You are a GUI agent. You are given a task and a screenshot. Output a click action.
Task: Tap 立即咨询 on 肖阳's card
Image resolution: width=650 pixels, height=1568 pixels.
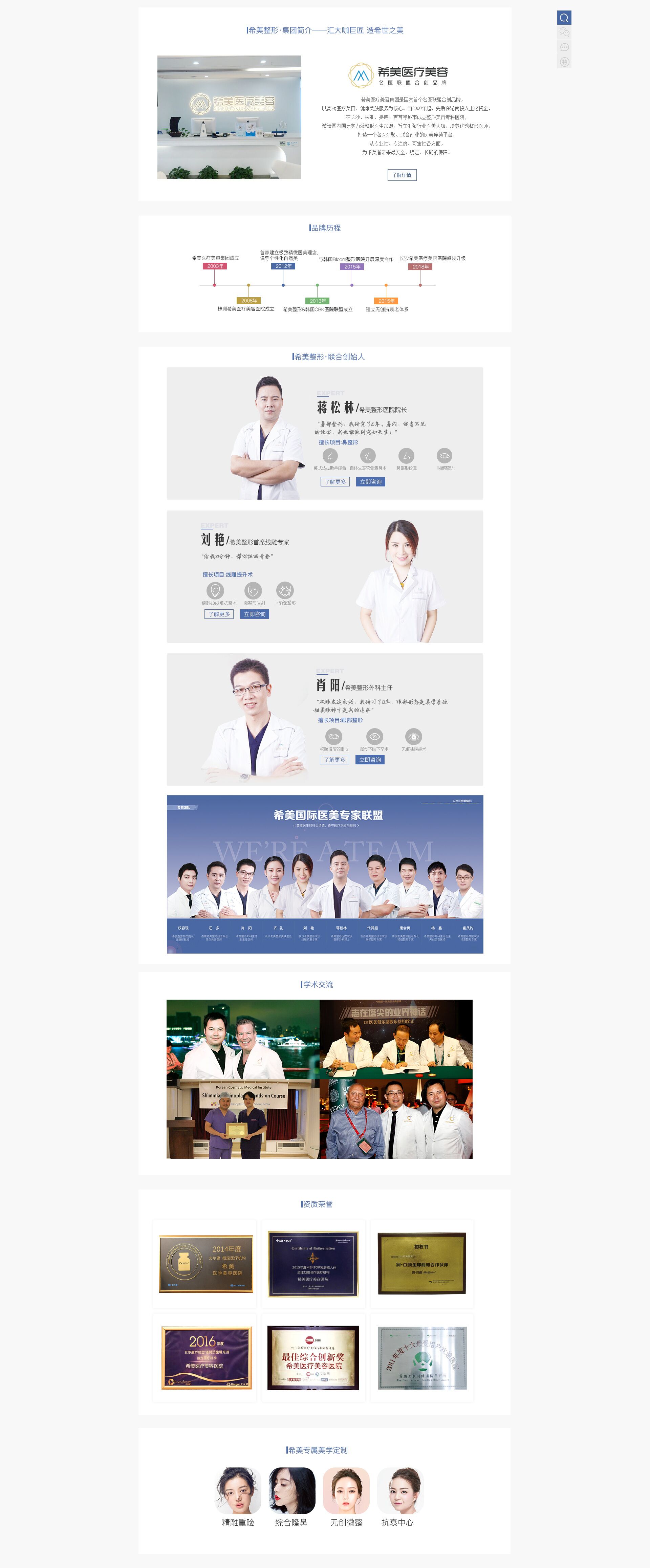[369, 760]
